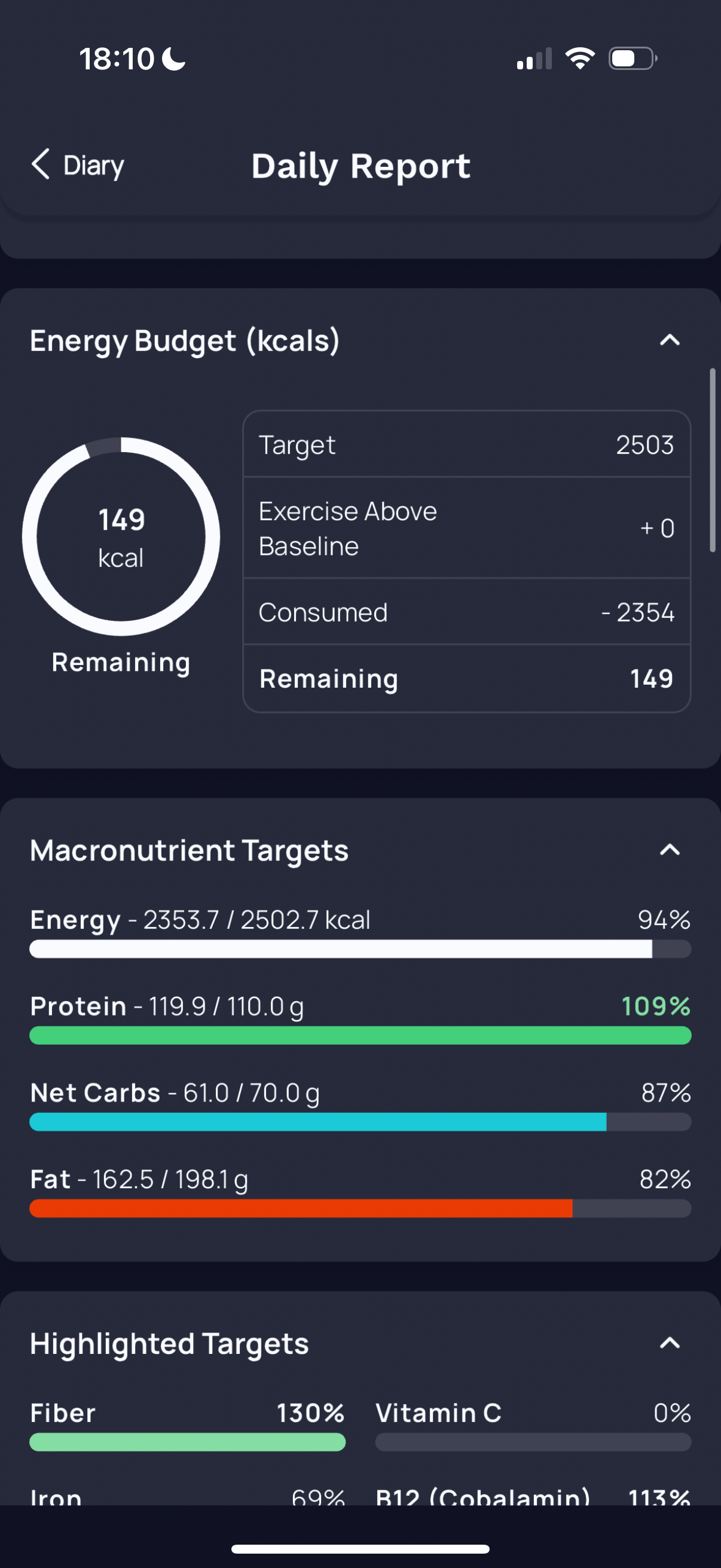
Task: Collapse the Macronutrient Targets section
Action: tap(669, 850)
